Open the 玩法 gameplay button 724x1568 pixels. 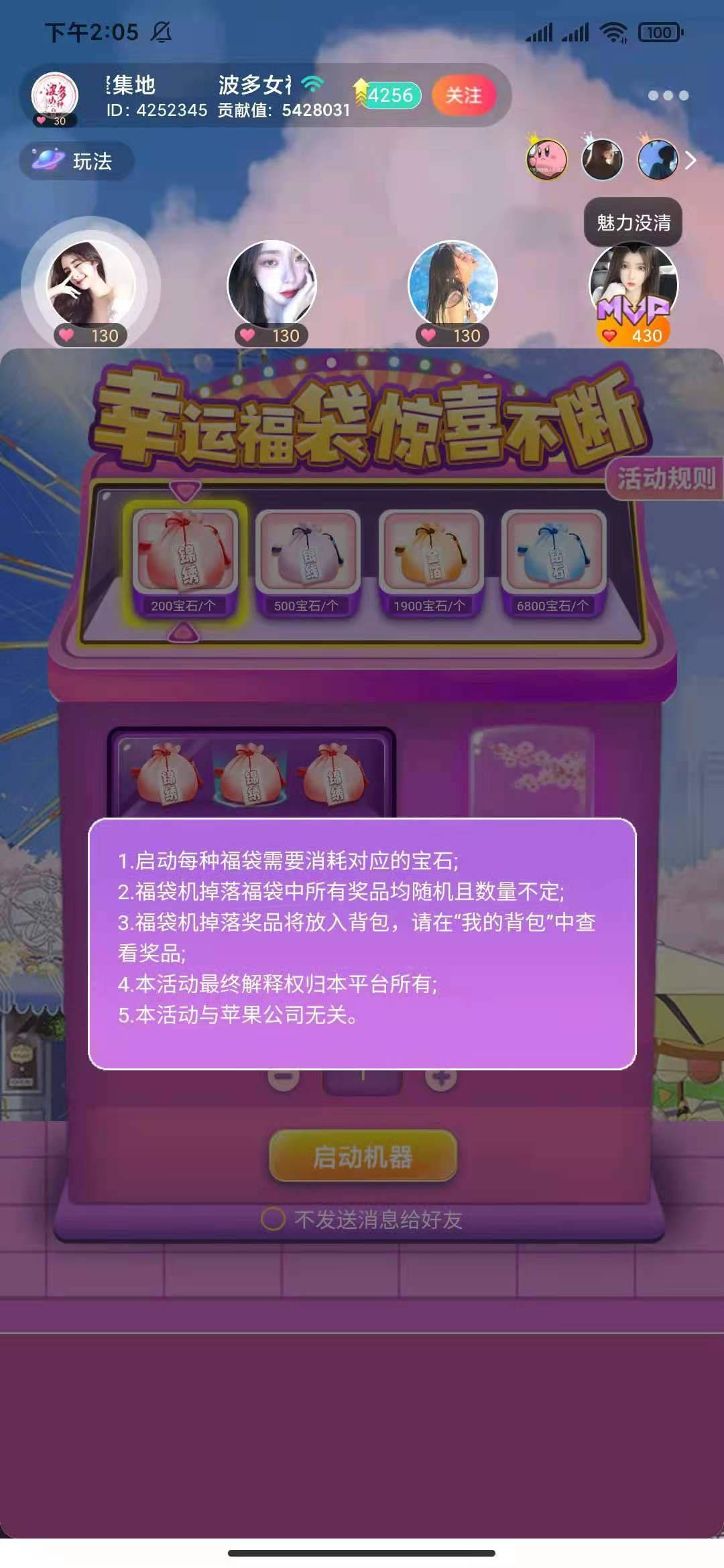(76, 161)
